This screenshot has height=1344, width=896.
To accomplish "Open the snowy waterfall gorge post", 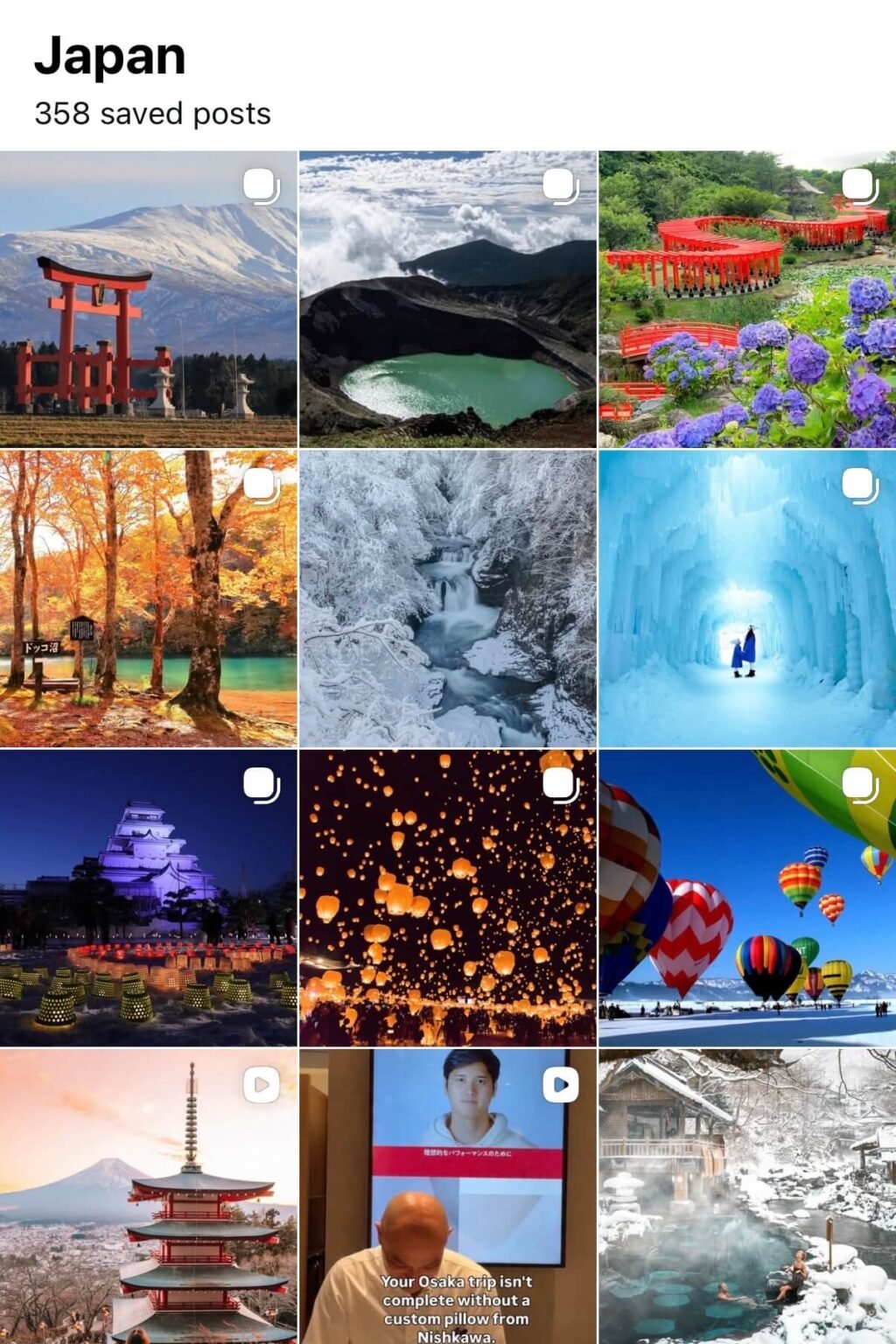I will [447, 598].
